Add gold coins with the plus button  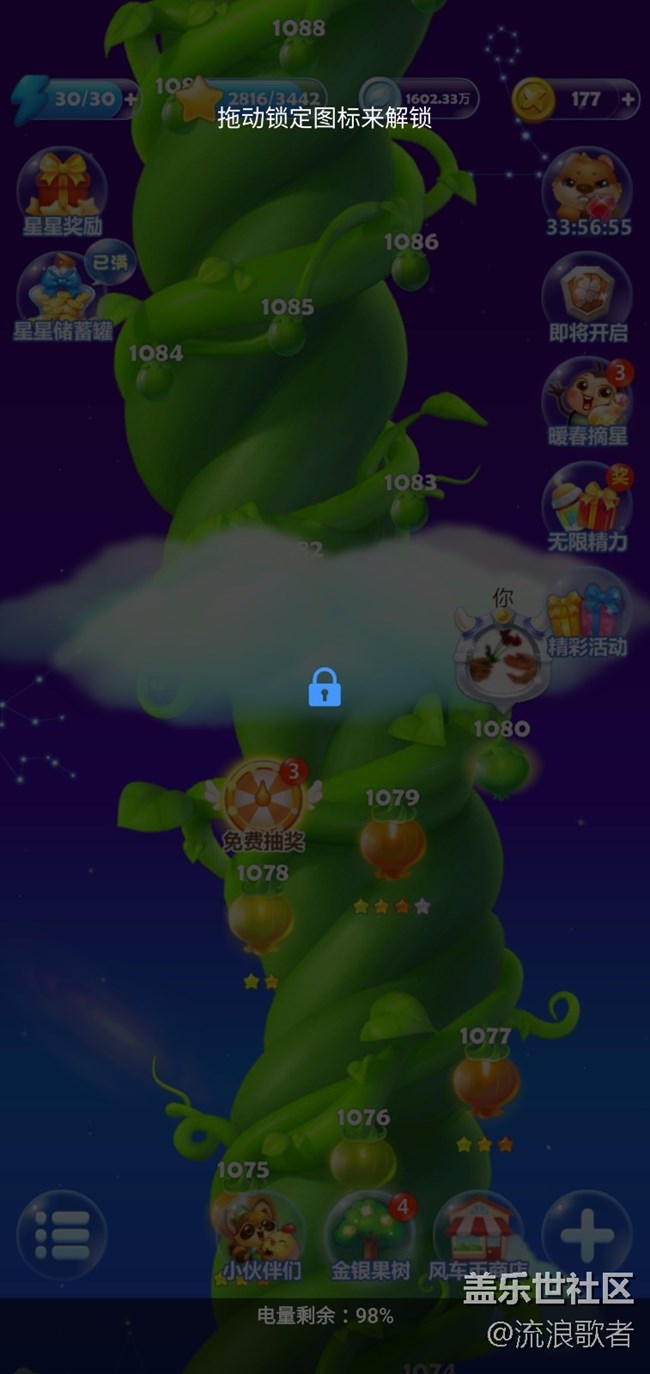coord(627,99)
